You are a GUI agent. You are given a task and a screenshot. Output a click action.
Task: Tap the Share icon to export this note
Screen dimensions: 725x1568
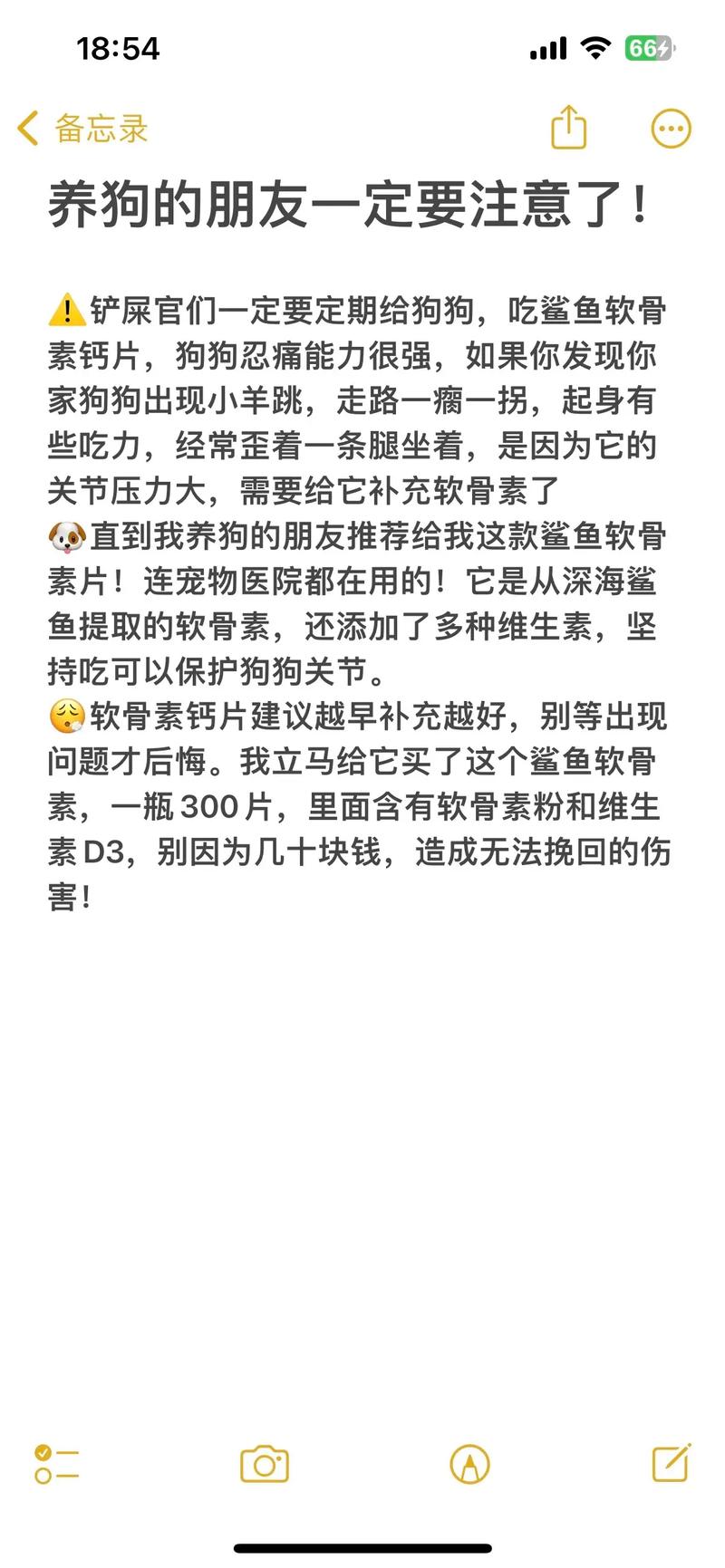[567, 128]
